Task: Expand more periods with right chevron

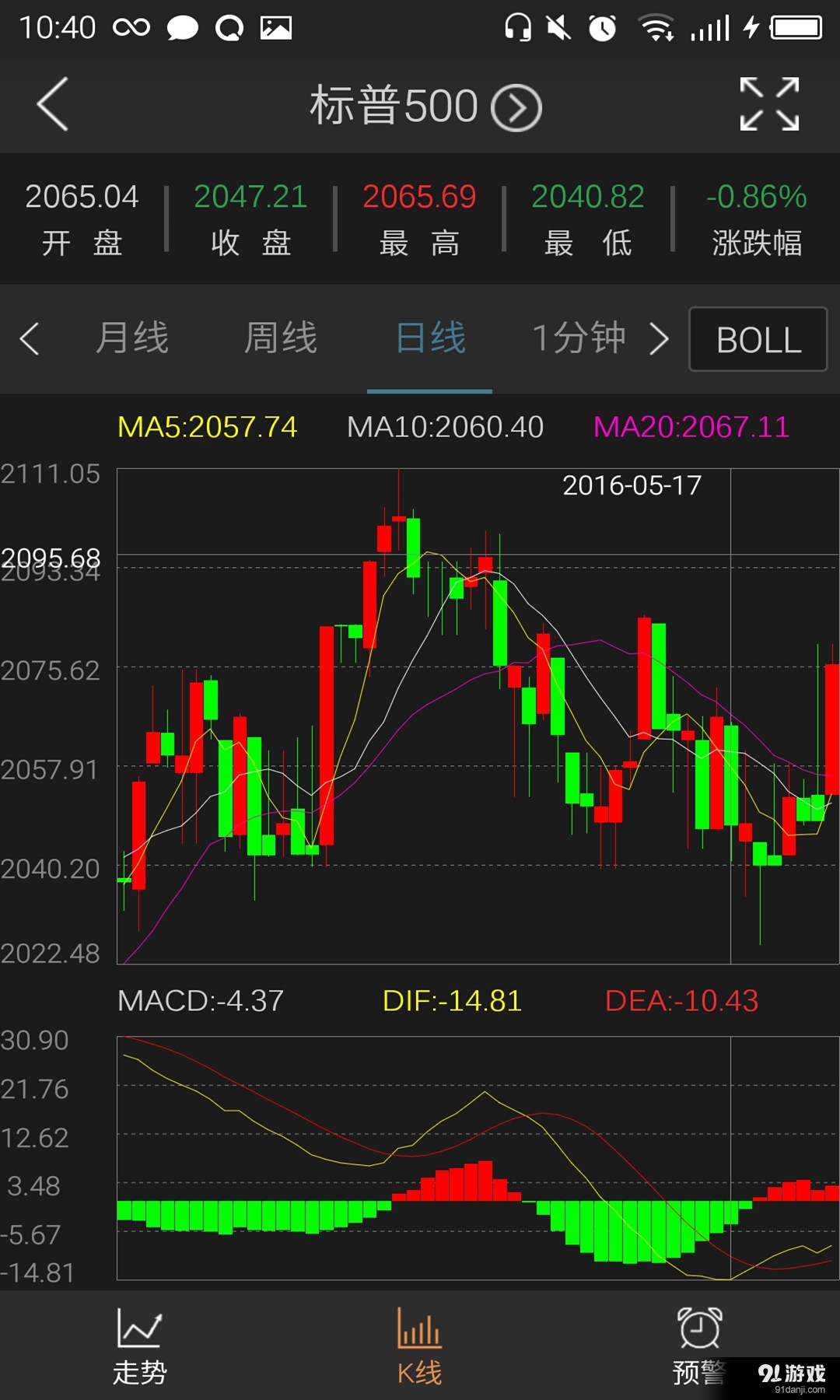Action: click(x=660, y=340)
